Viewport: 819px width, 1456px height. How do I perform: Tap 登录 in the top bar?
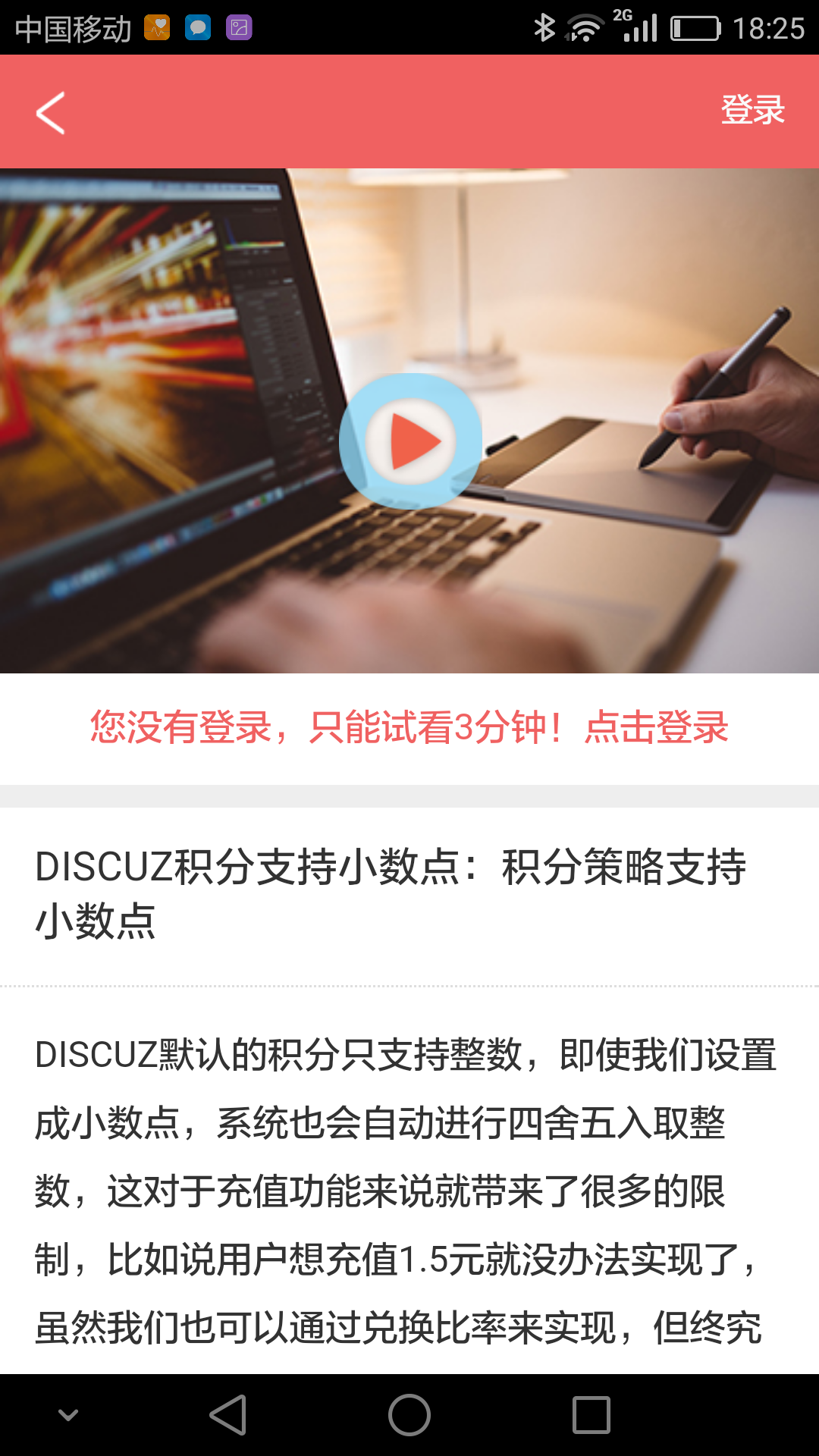752,111
